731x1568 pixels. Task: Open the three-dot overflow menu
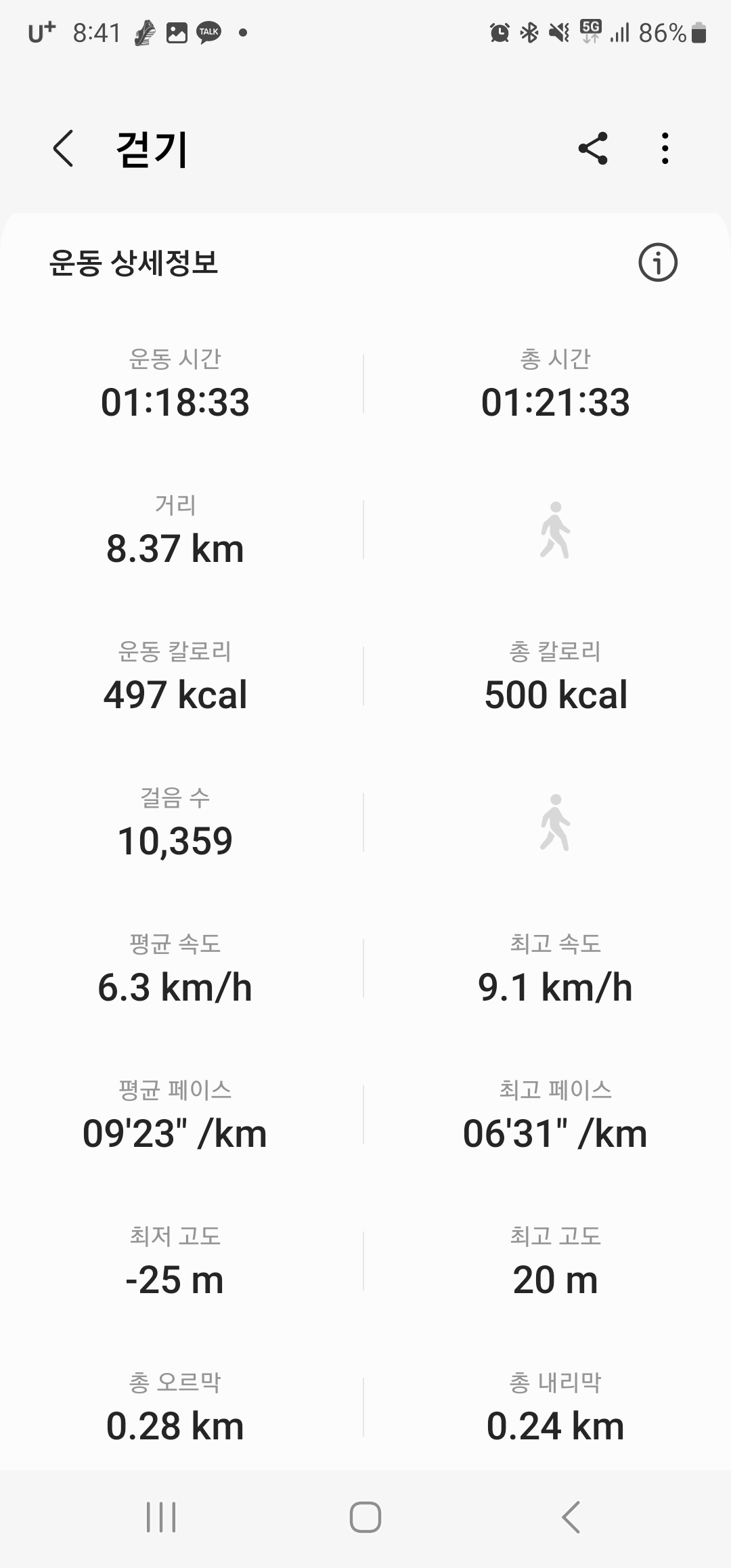point(665,148)
